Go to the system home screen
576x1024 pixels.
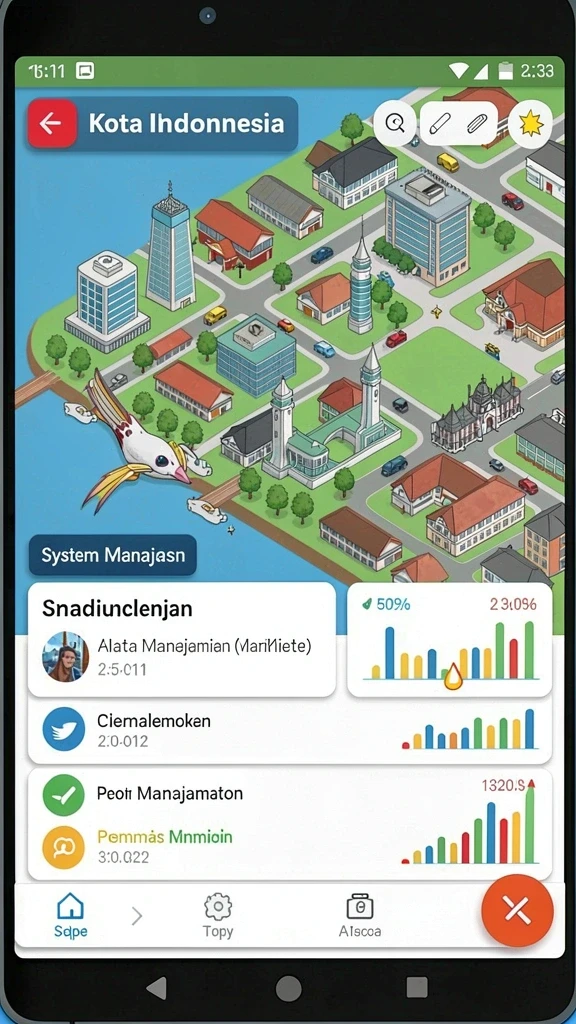point(289,988)
